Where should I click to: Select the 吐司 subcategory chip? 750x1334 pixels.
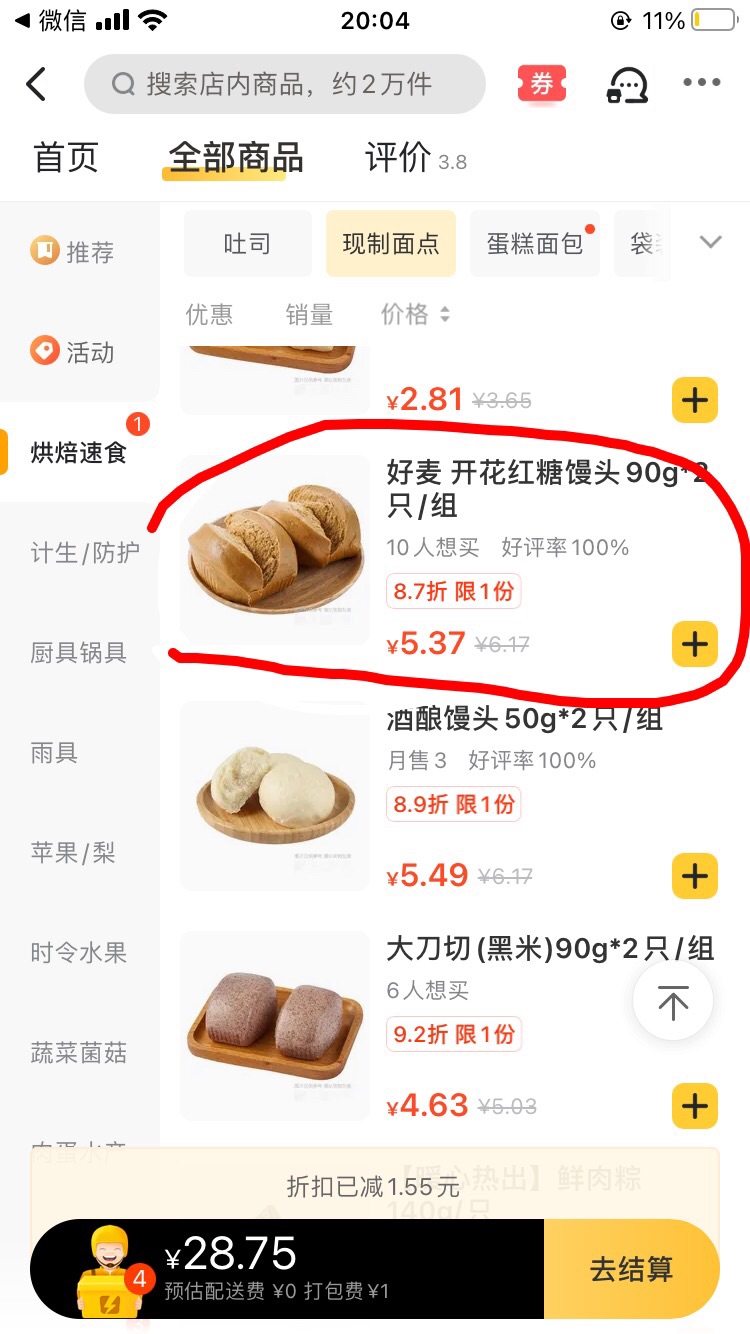(247, 244)
